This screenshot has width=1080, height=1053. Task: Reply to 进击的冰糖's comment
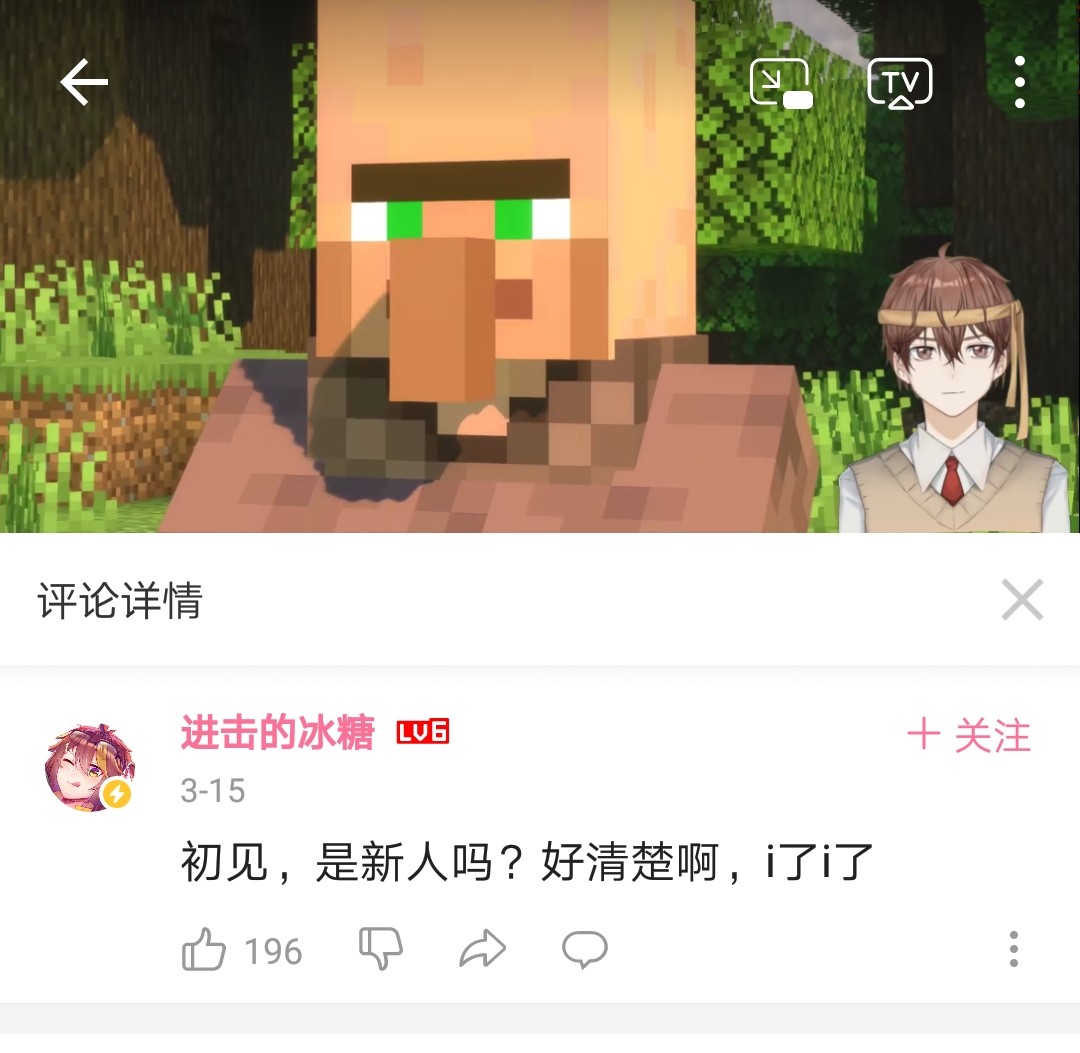click(585, 949)
